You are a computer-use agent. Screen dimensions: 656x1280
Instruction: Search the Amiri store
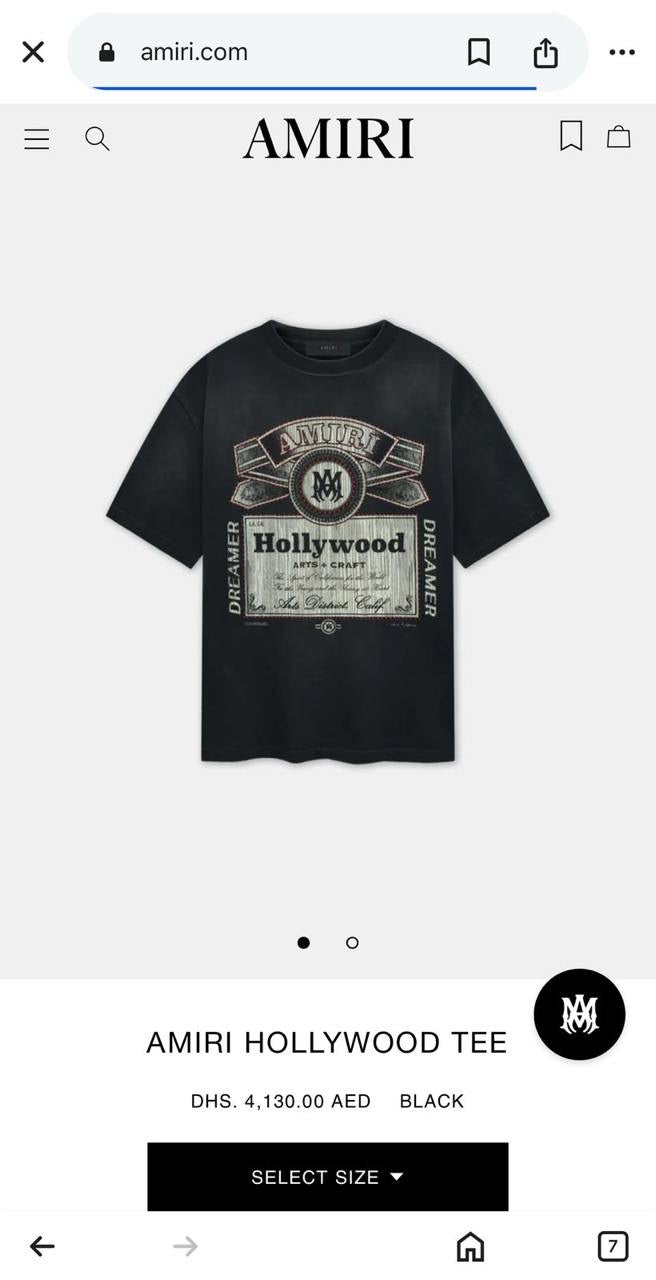[97, 139]
